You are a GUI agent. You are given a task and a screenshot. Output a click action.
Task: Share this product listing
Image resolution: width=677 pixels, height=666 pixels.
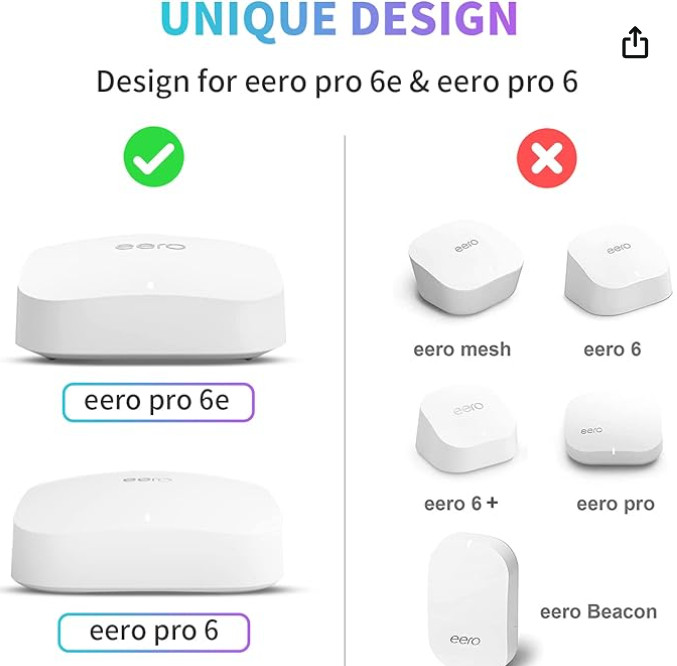635,43
